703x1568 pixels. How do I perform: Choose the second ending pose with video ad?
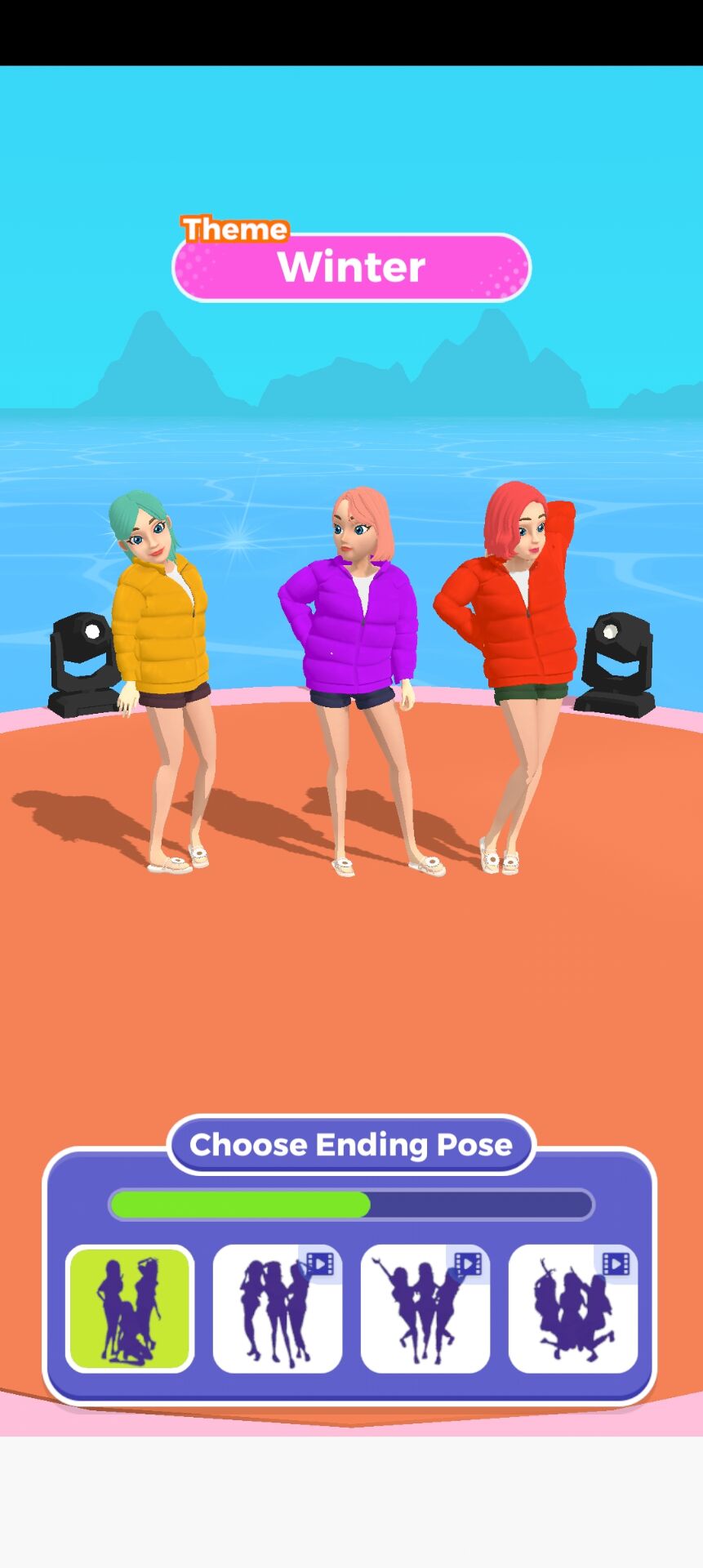278,1308
